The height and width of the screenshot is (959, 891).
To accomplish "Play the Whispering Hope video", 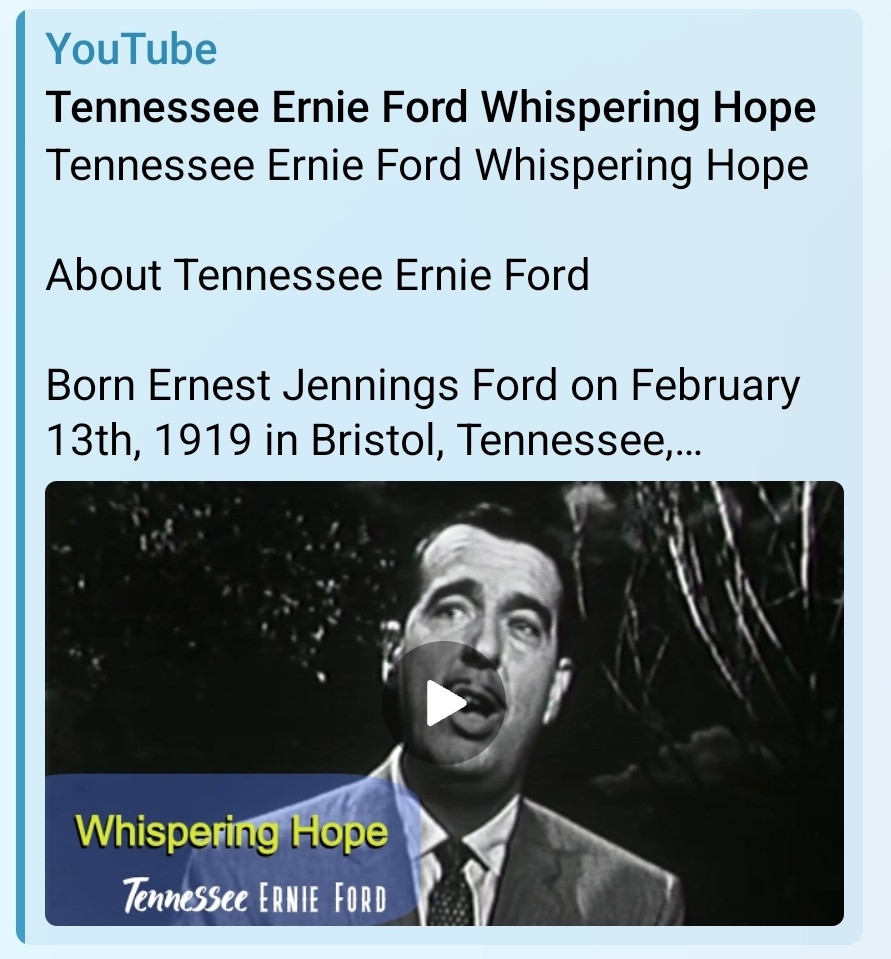I will tap(444, 703).
